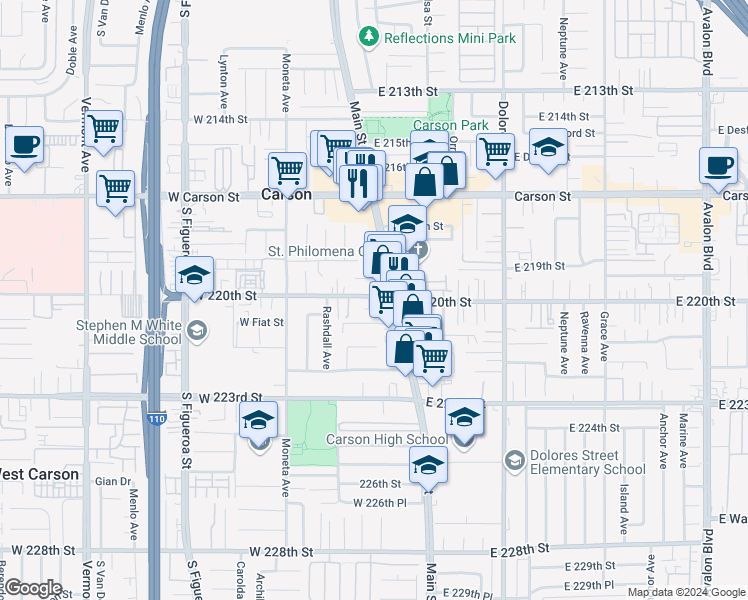Screen dimensions: 748x600
Task: Tap the Reflections Mini Park tree icon
Action: coord(368,38)
